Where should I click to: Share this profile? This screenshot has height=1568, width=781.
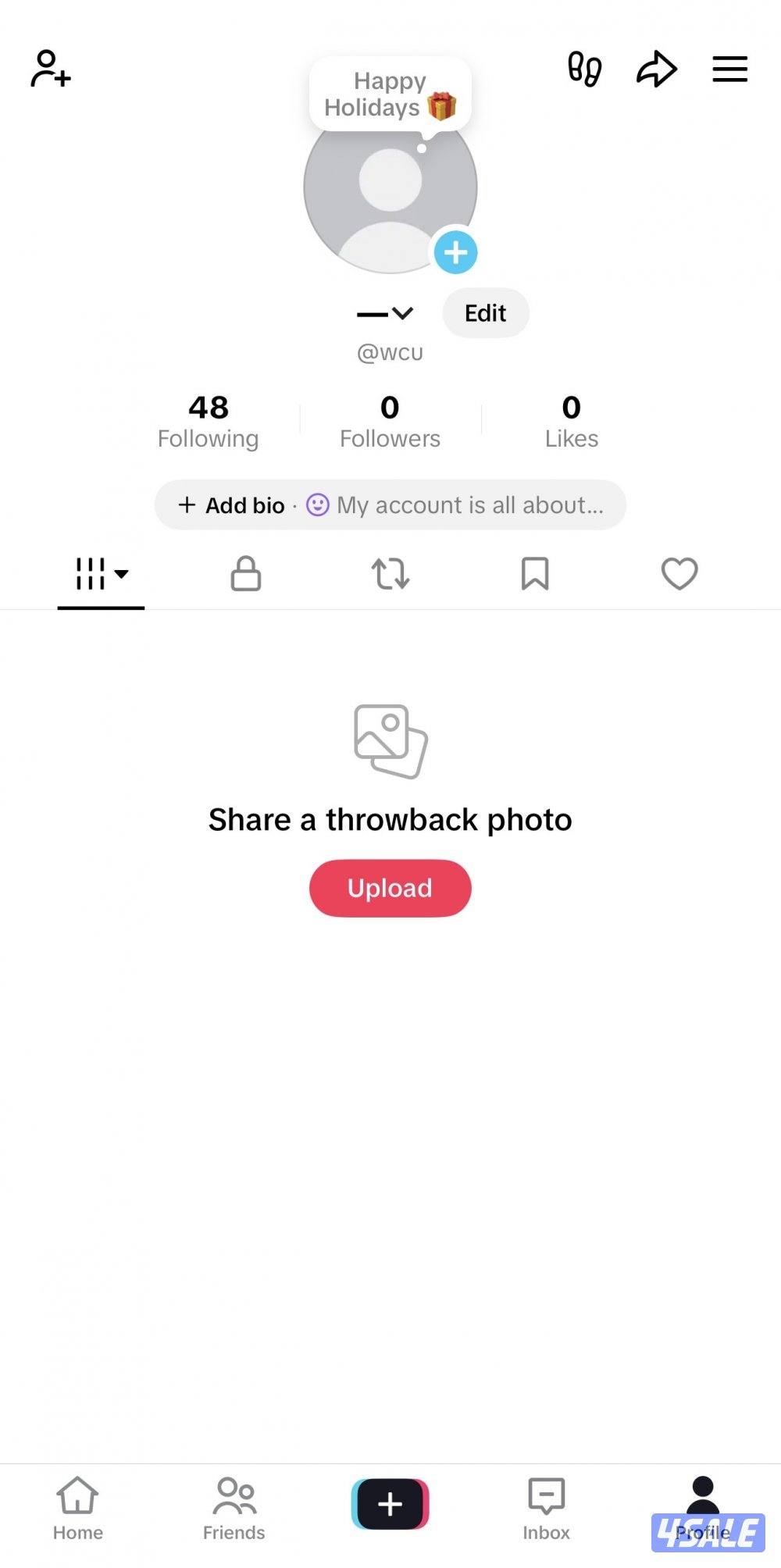tap(656, 69)
